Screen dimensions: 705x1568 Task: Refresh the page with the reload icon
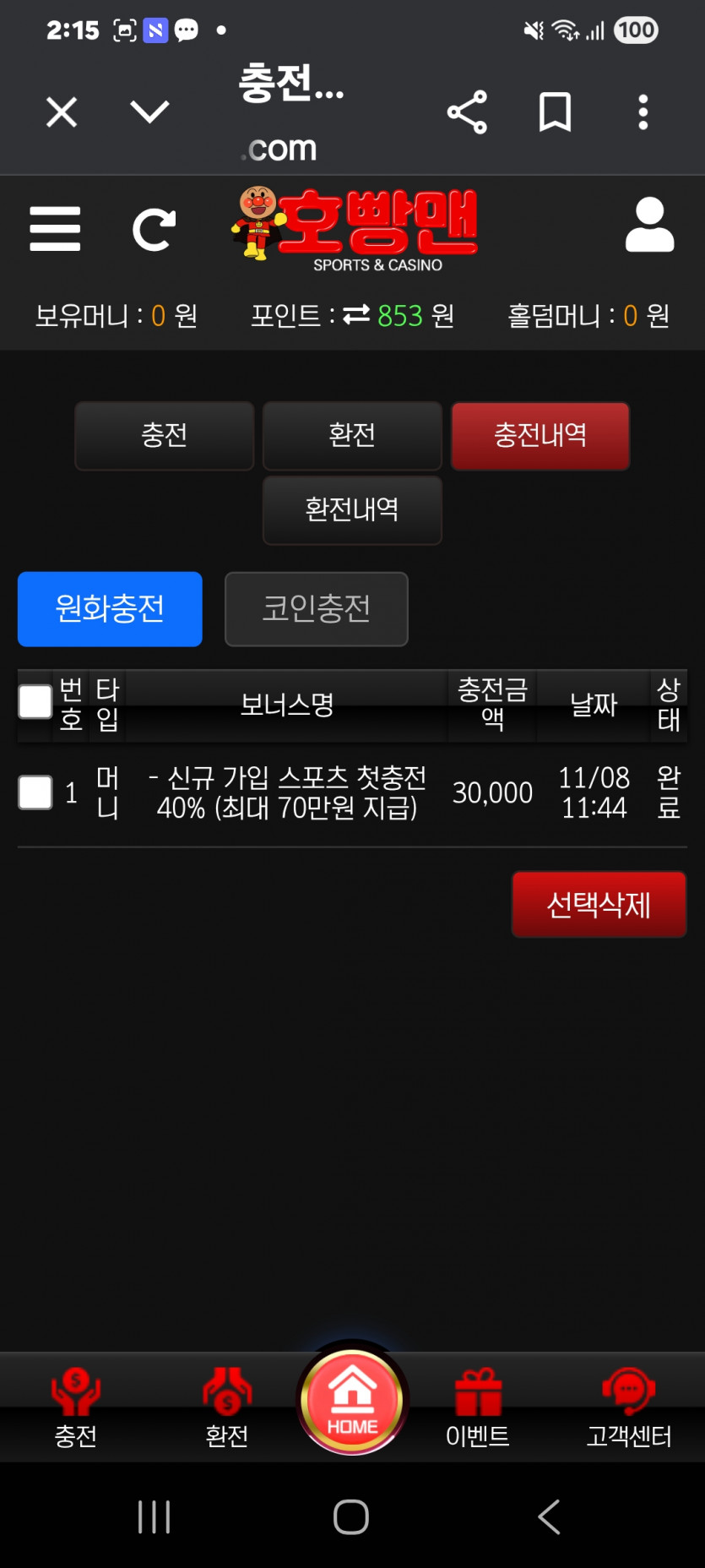point(154,229)
